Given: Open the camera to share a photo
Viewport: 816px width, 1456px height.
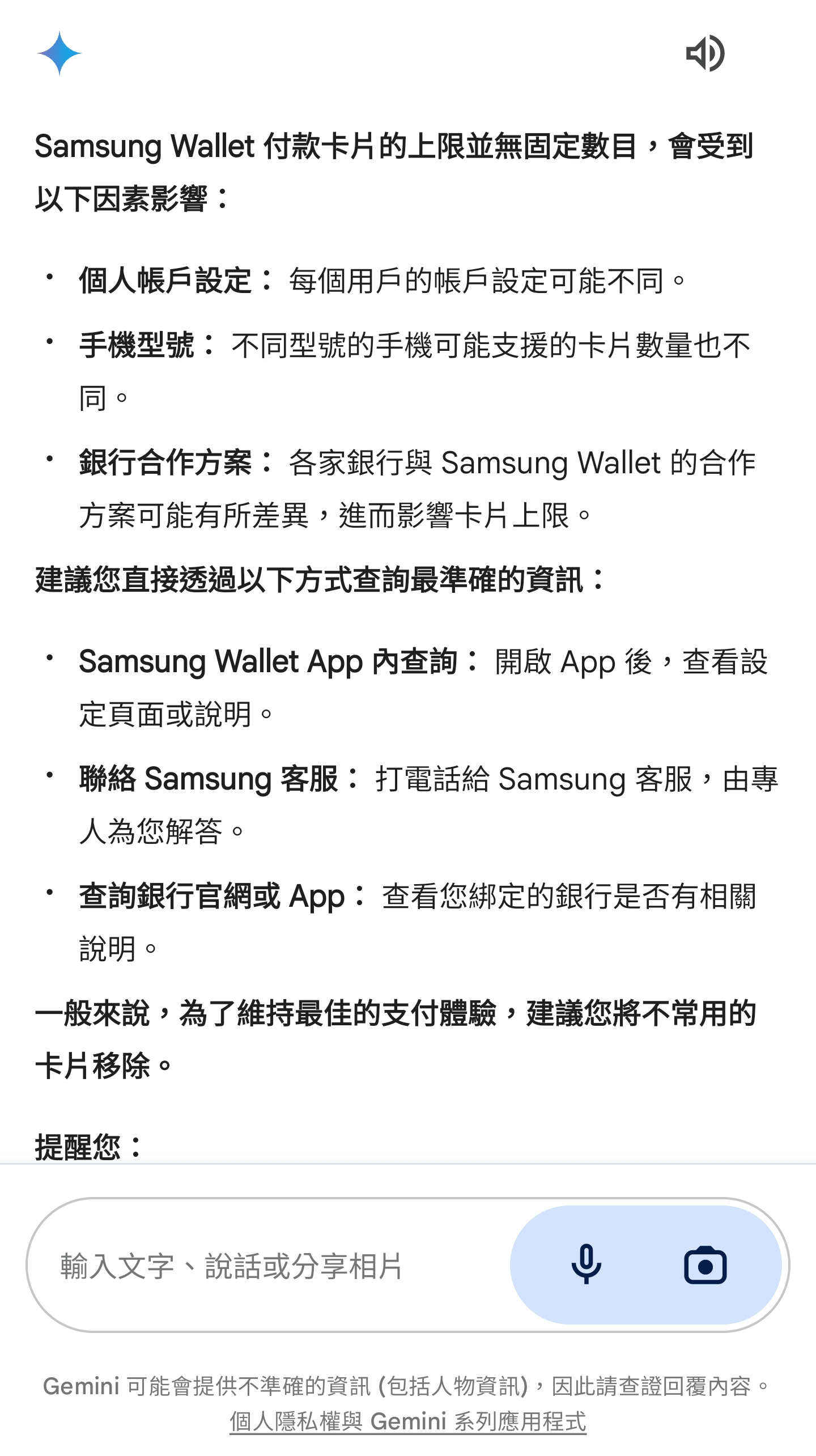Looking at the screenshot, I should (705, 1265).
